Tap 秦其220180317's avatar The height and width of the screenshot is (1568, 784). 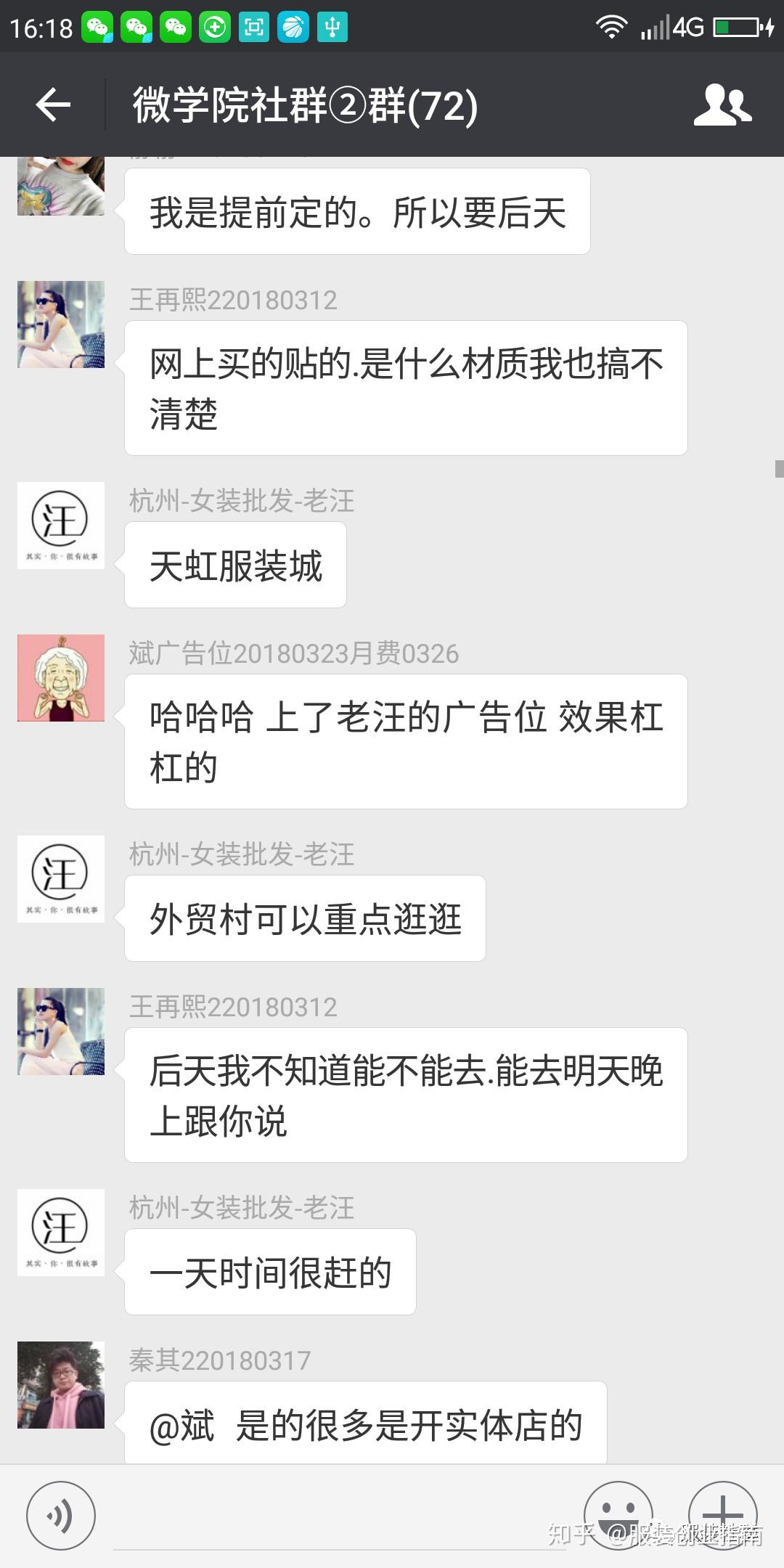pos(61,1384)
